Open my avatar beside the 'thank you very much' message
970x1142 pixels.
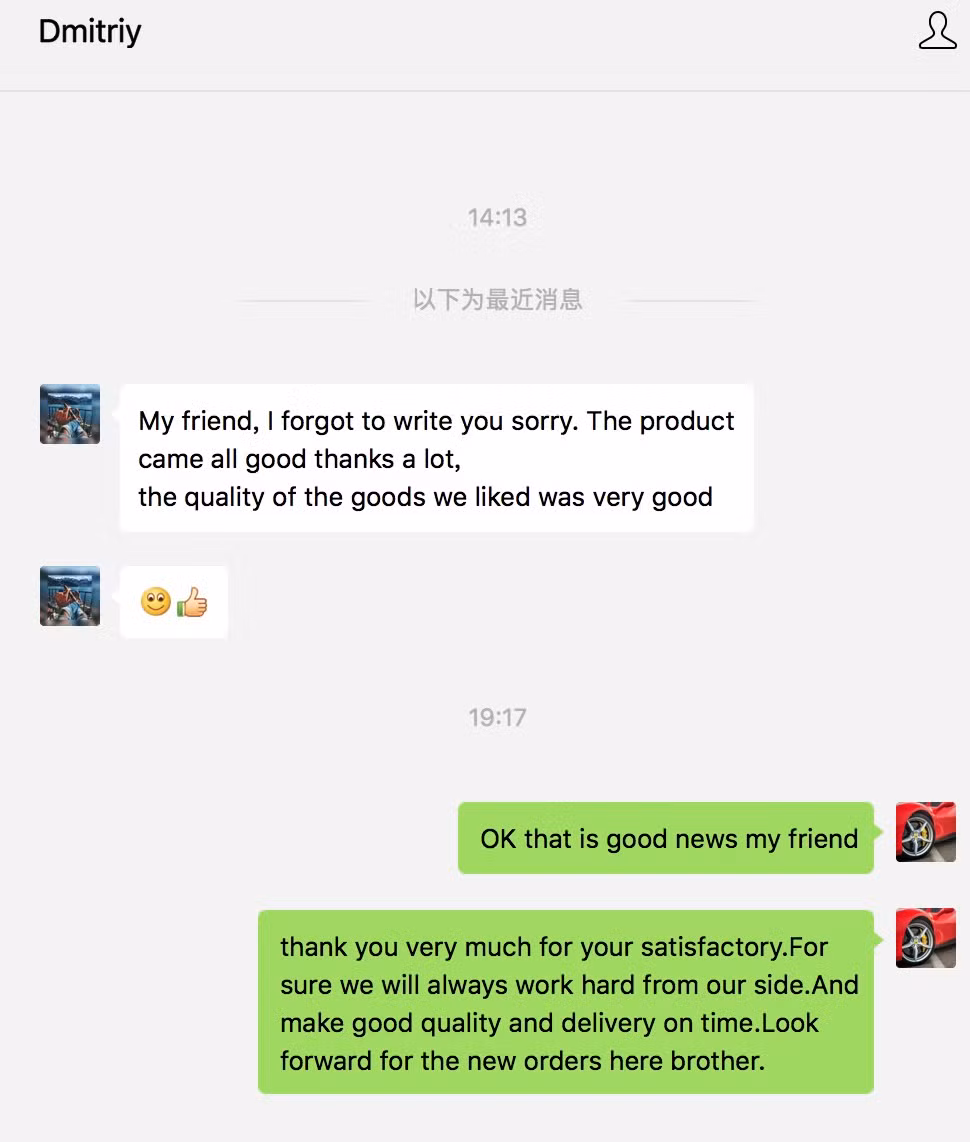click(x=925, y=938)
